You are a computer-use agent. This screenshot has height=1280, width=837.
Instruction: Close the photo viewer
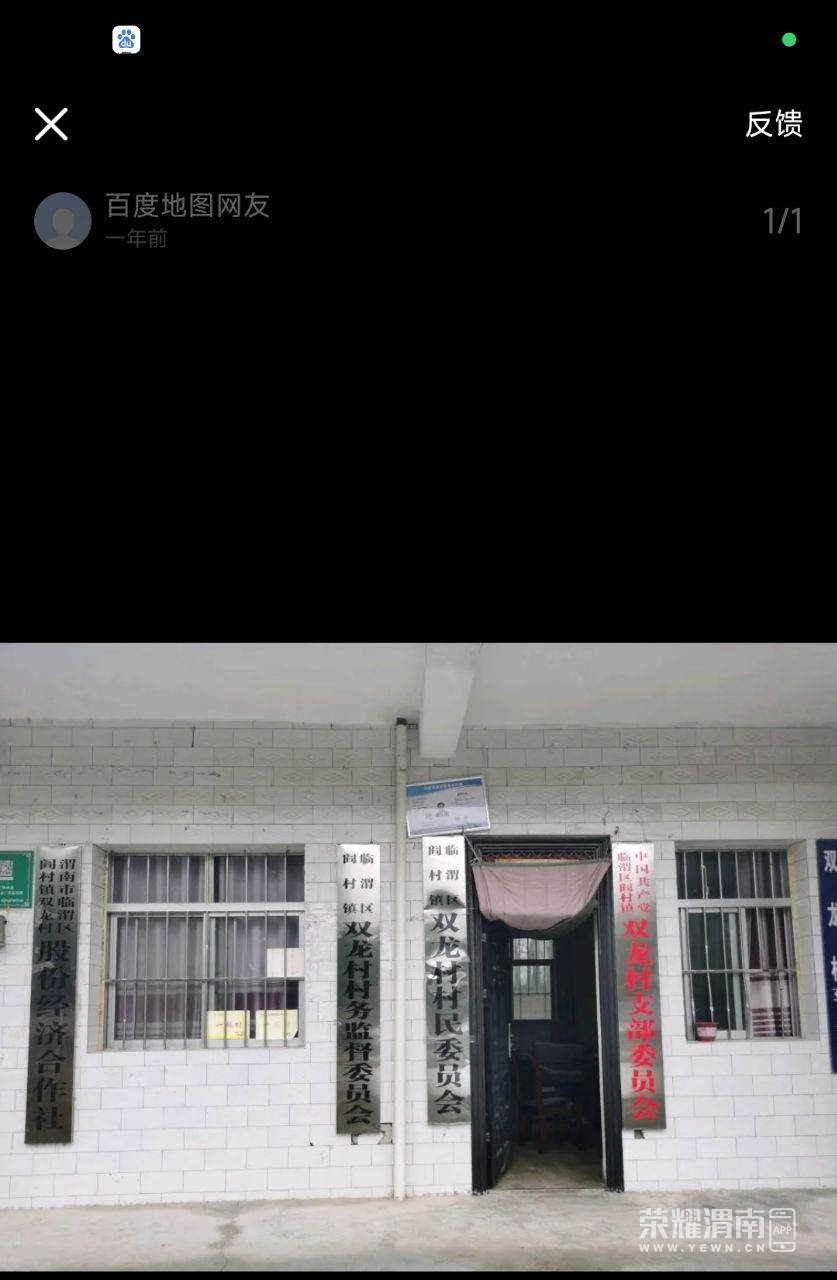51,124
